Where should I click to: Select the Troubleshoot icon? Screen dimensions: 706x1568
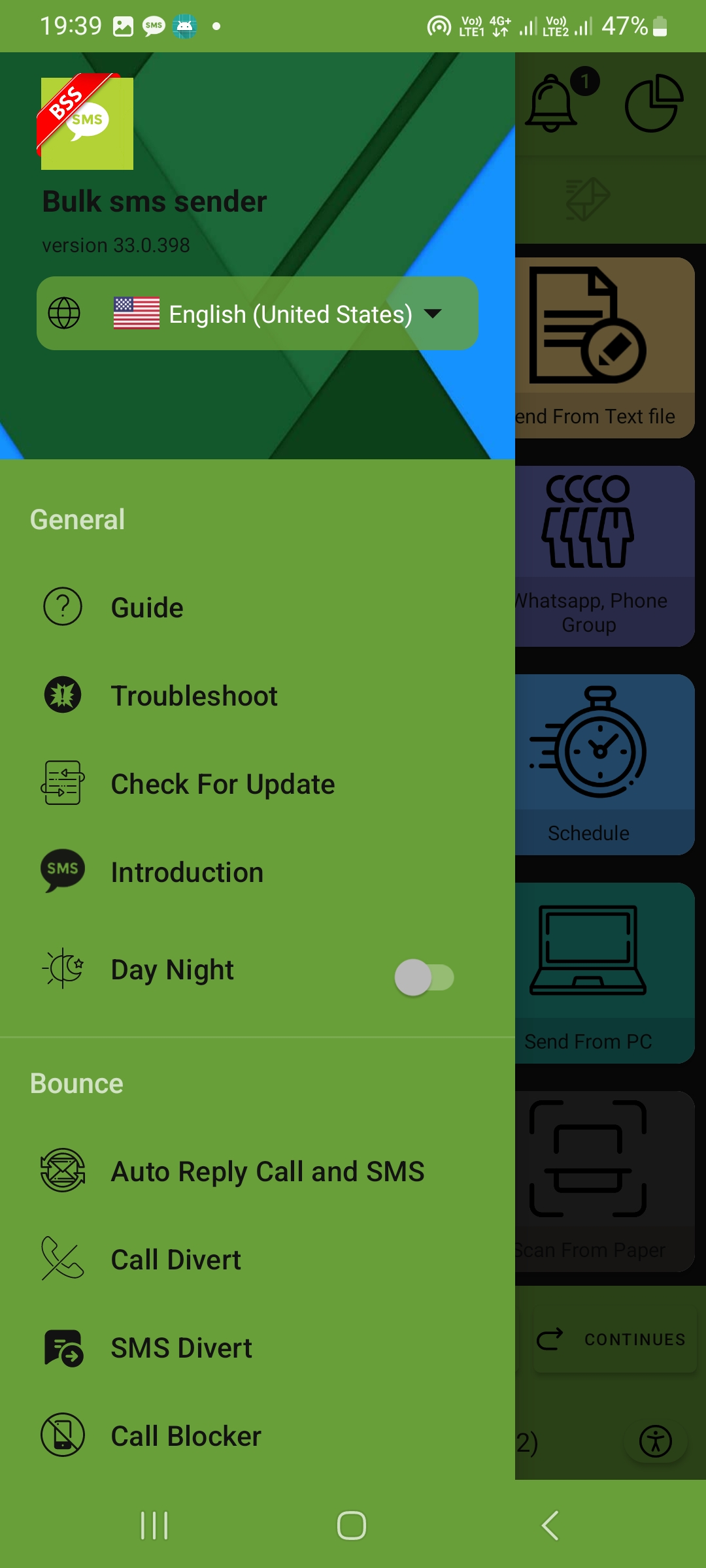pos(63,695)
